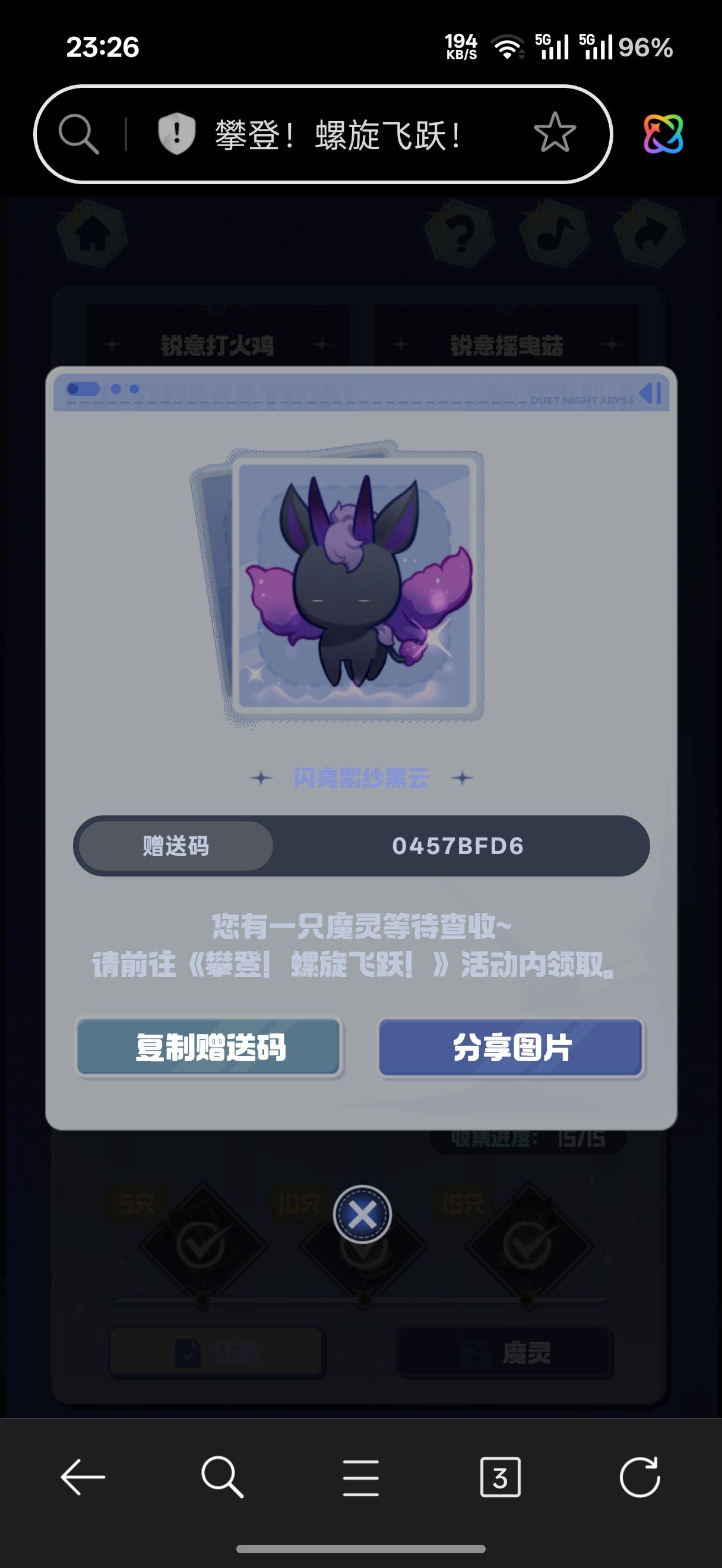722x1568 pixels.
Task: Tap the 分享图片 button
Action: point(511,1048)
